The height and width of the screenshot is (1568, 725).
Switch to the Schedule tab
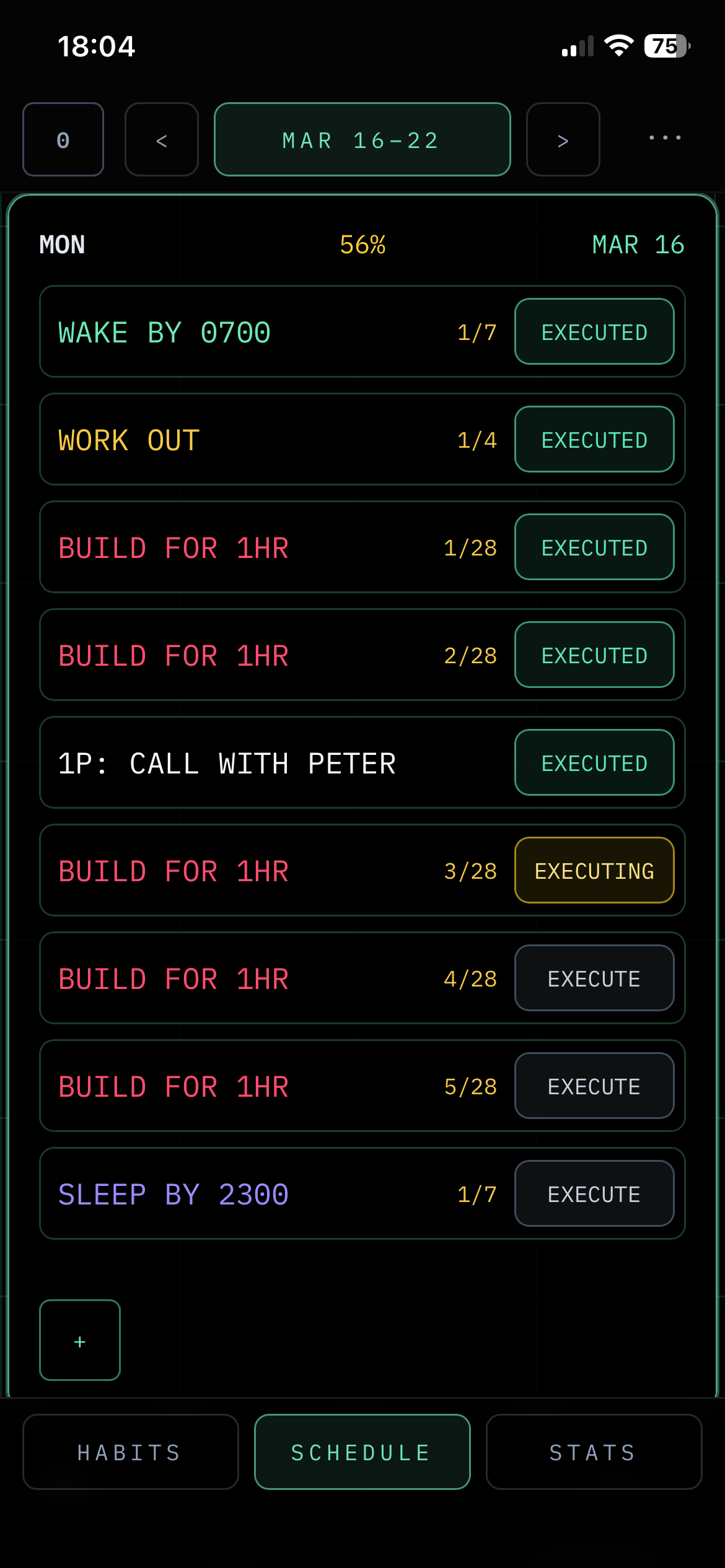(362, 1452)
